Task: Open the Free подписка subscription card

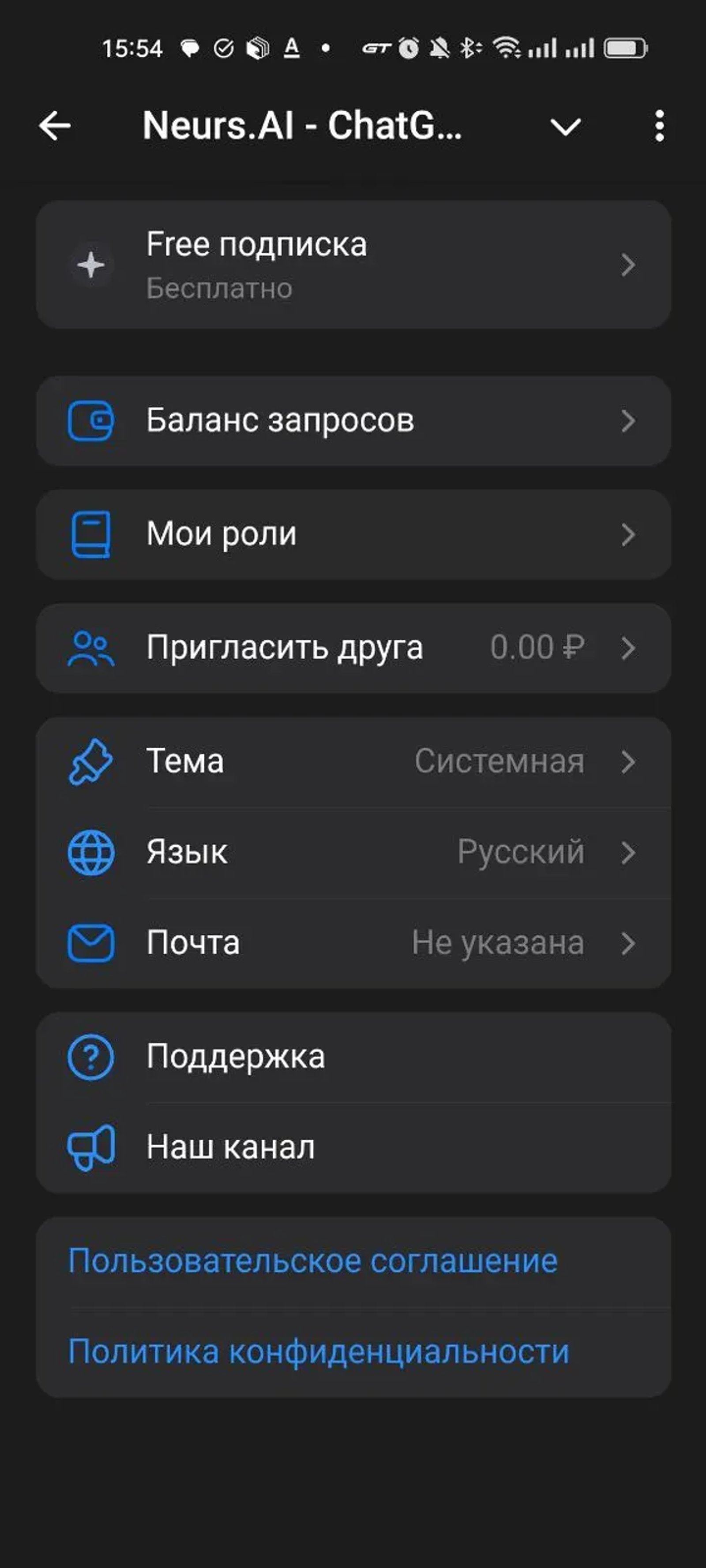Action: click(353, 264)
